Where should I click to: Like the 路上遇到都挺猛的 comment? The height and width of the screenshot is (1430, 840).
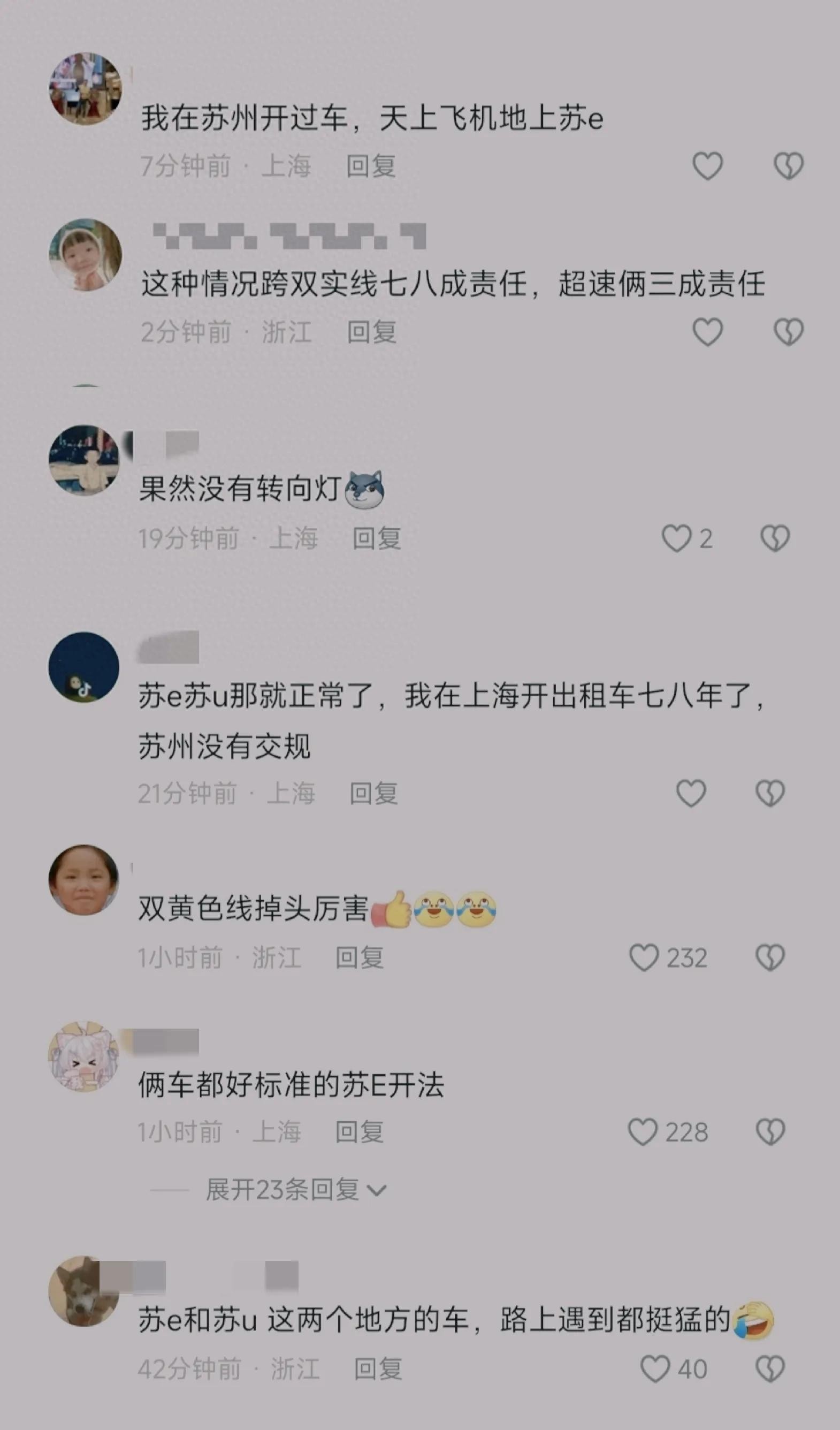click(x=655, y=1370)
